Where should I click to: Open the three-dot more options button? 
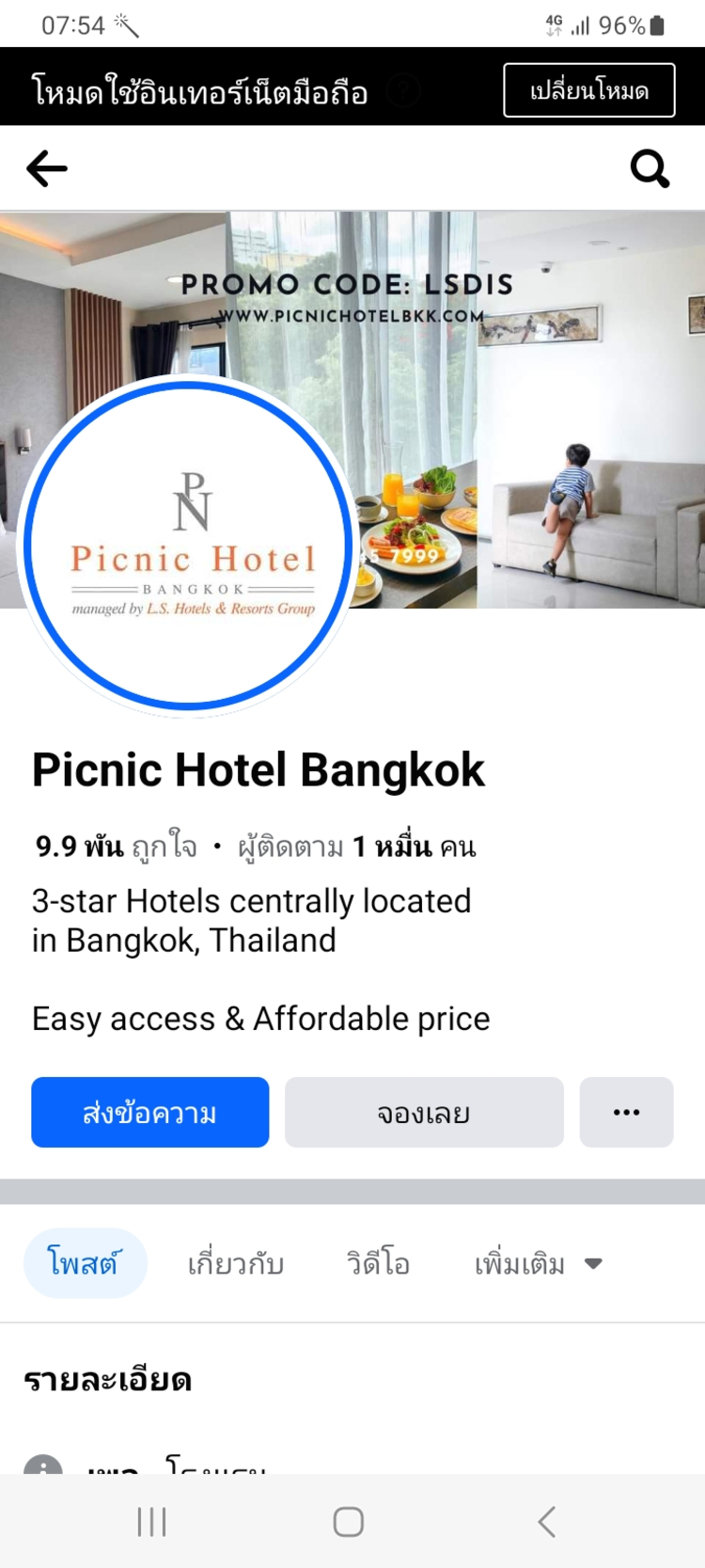pyautogui.click(x=626, y=1113)
